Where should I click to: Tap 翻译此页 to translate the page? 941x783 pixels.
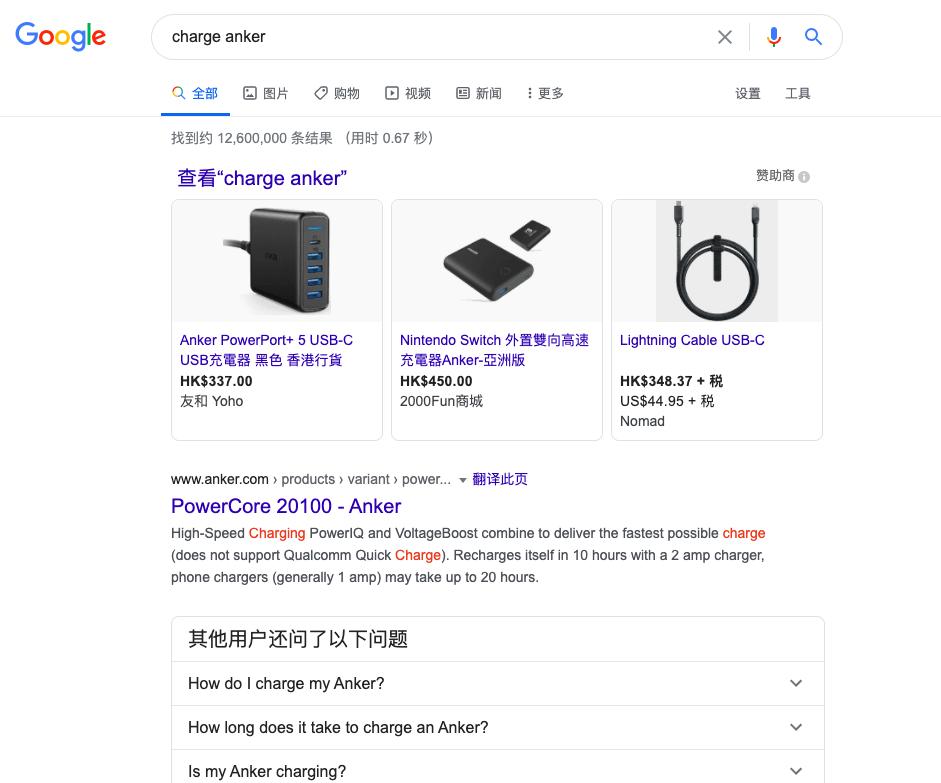pos(499,479)
